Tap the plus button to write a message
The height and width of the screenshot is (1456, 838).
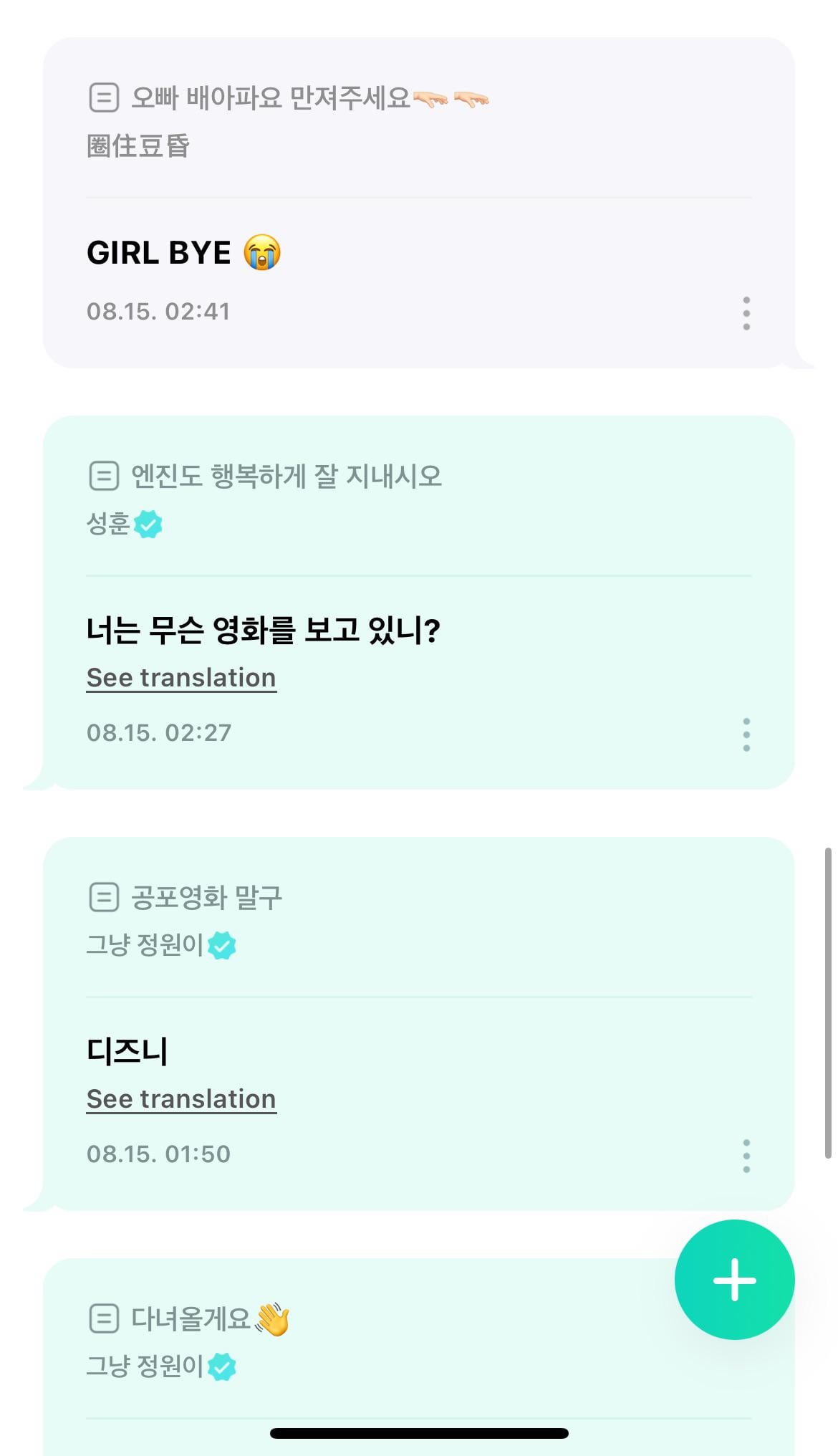733,1280
